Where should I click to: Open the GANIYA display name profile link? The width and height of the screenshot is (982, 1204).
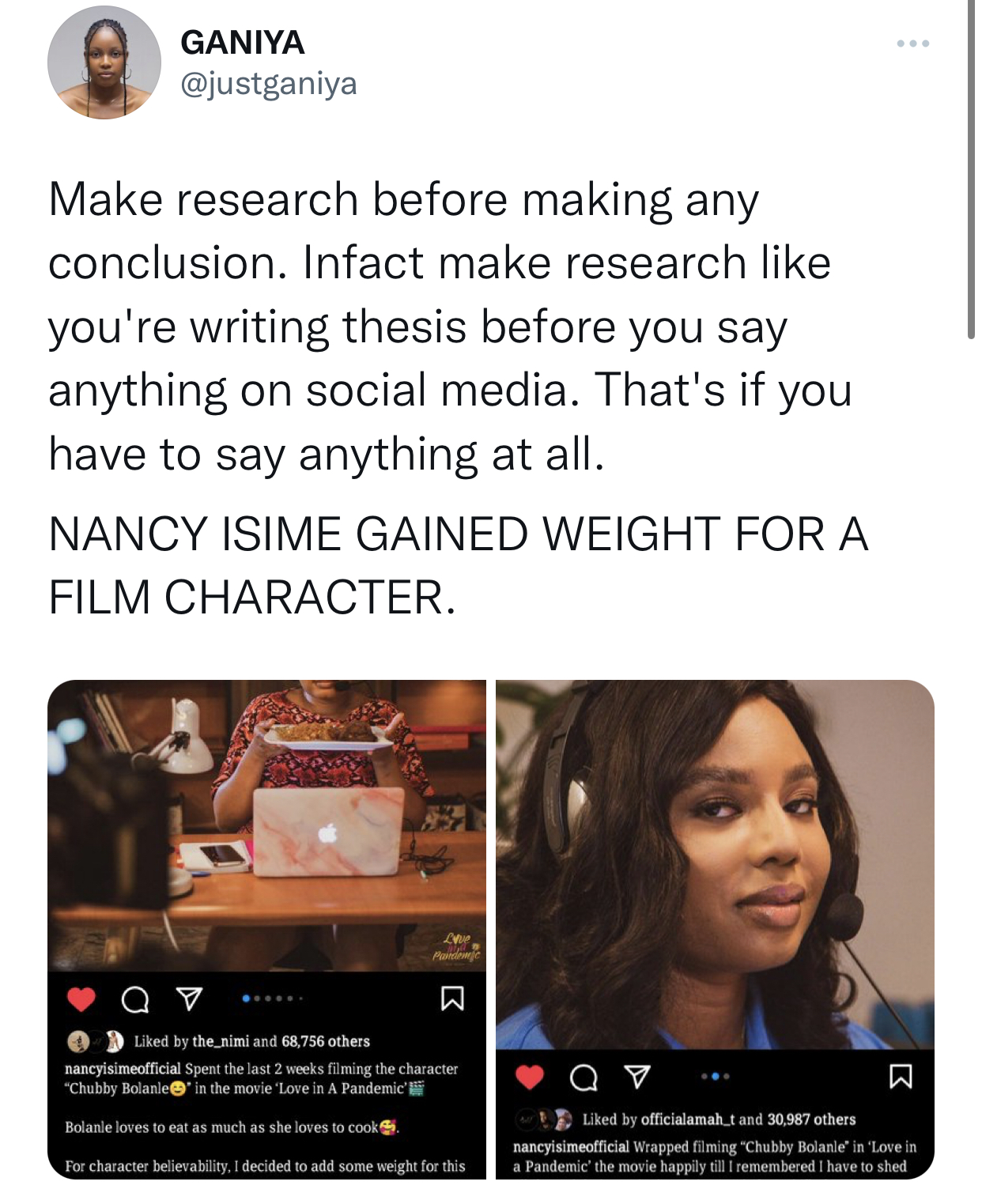[242, 43]
